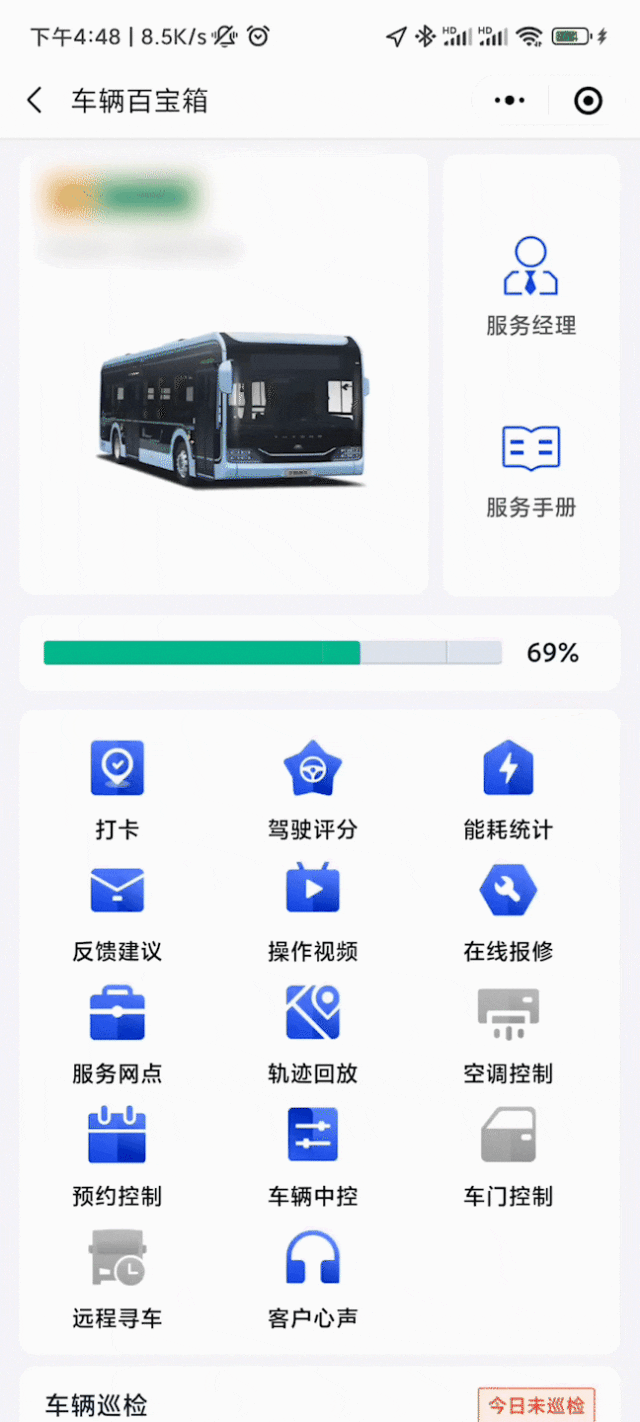This screenshot has width=640, height=1422.
Task: Close the mini program via the circle button
Action: point(588,100)
